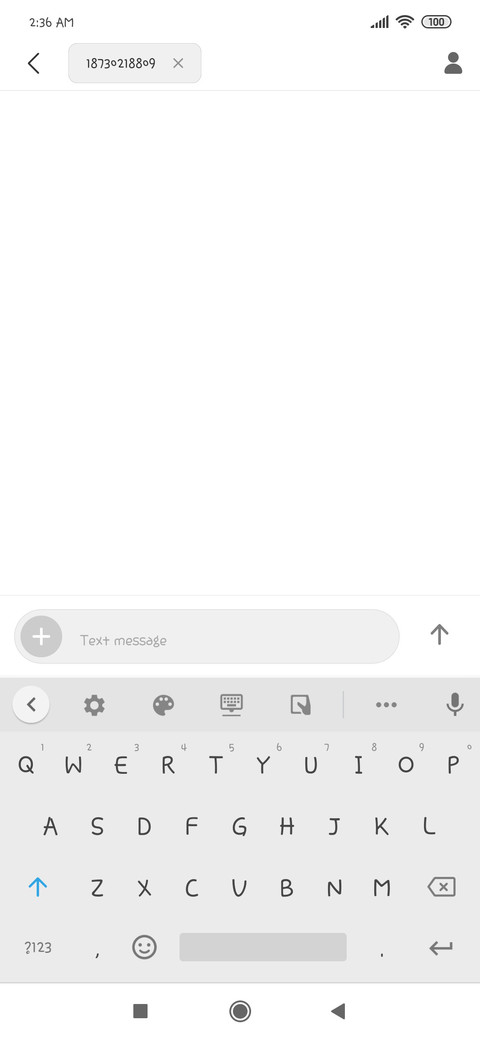
Task: Open the contacts picker icon
Action: click(x=453, y=63)
